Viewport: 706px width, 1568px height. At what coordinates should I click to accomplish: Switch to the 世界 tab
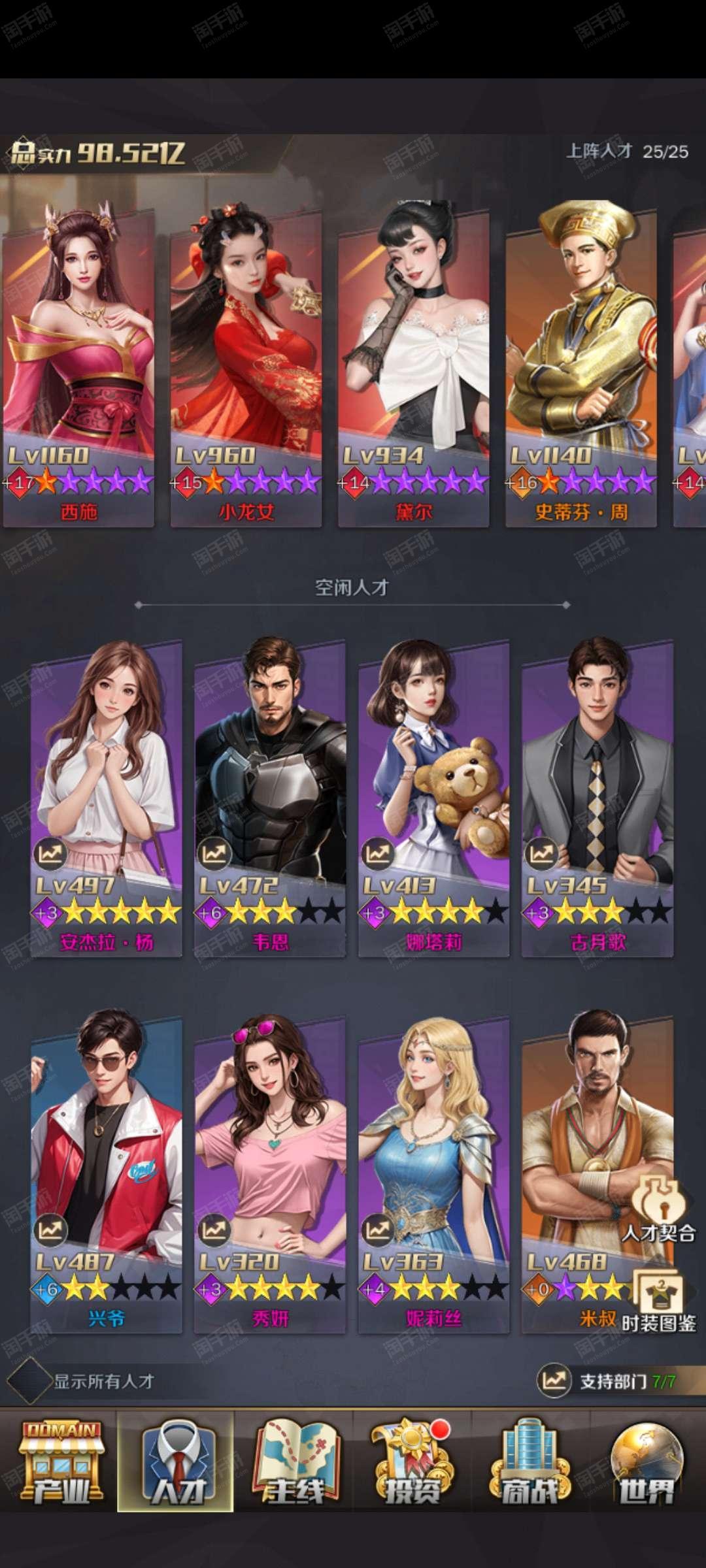click(647, 1461)
